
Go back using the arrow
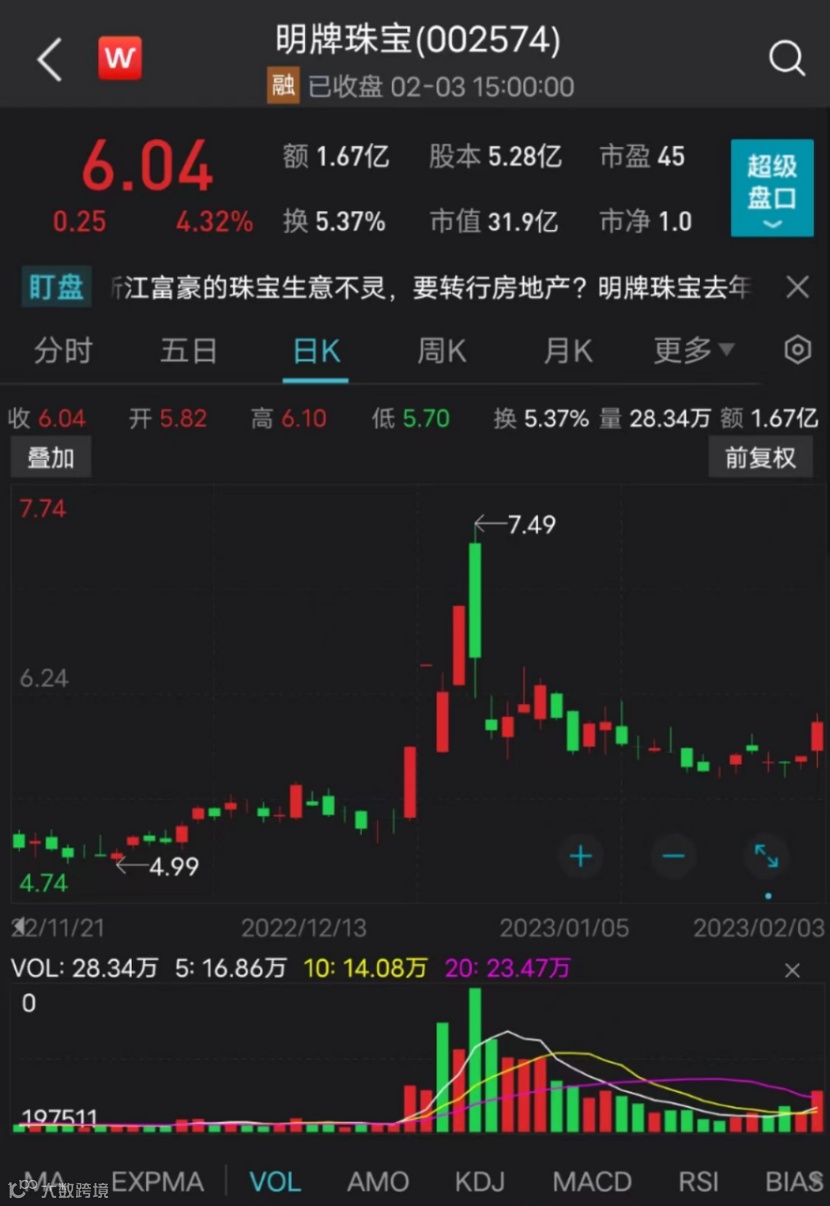49,61
